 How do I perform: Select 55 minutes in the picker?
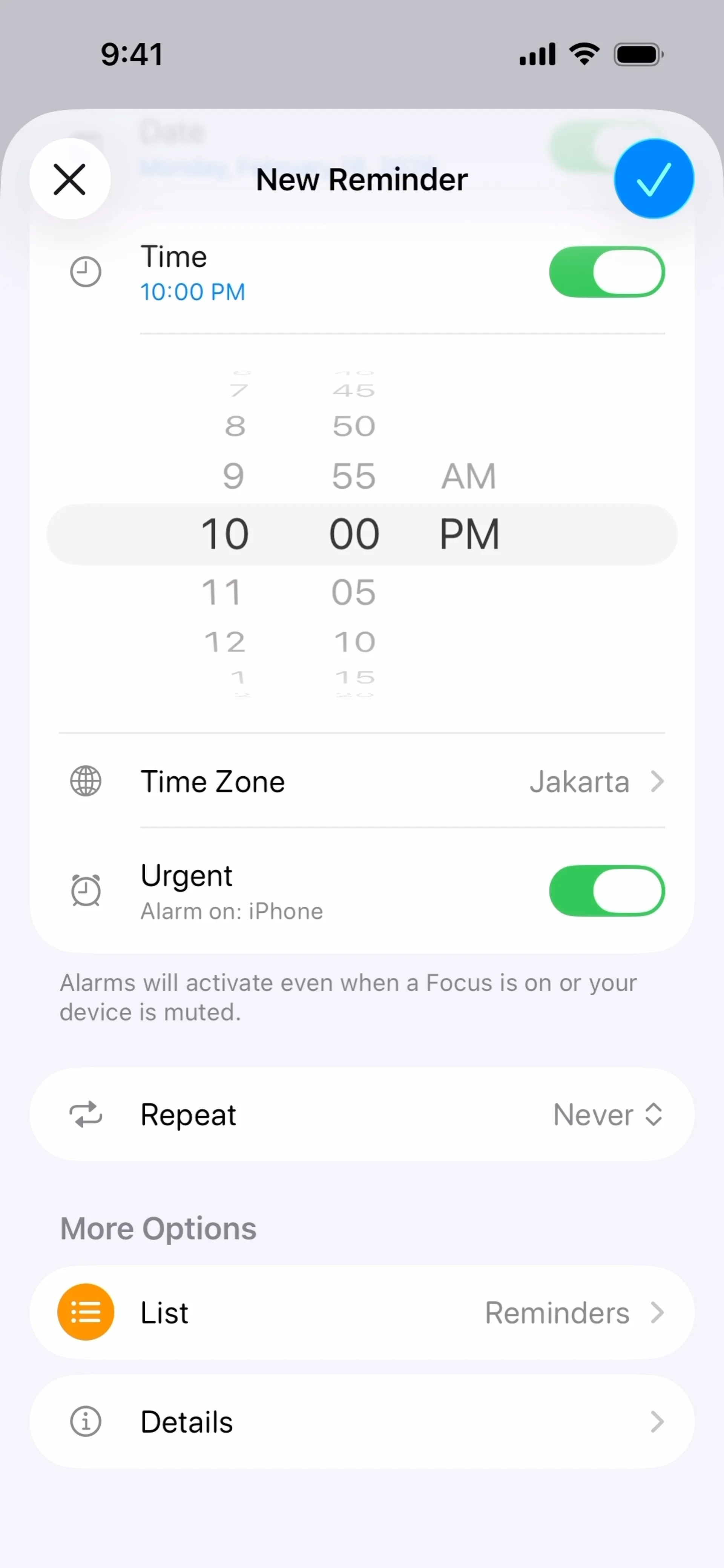click(x=354, y=476)
